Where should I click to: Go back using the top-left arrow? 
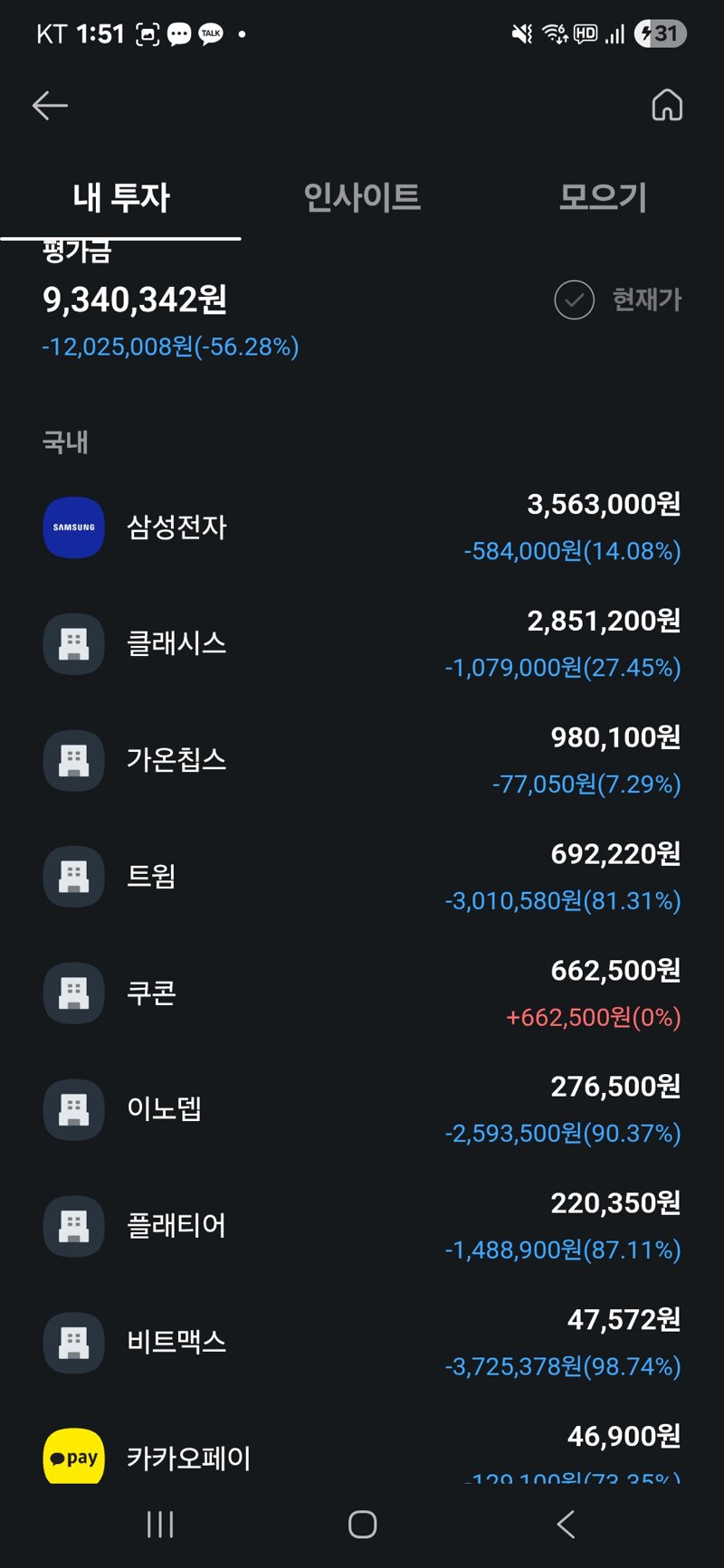tap(50, 106)
